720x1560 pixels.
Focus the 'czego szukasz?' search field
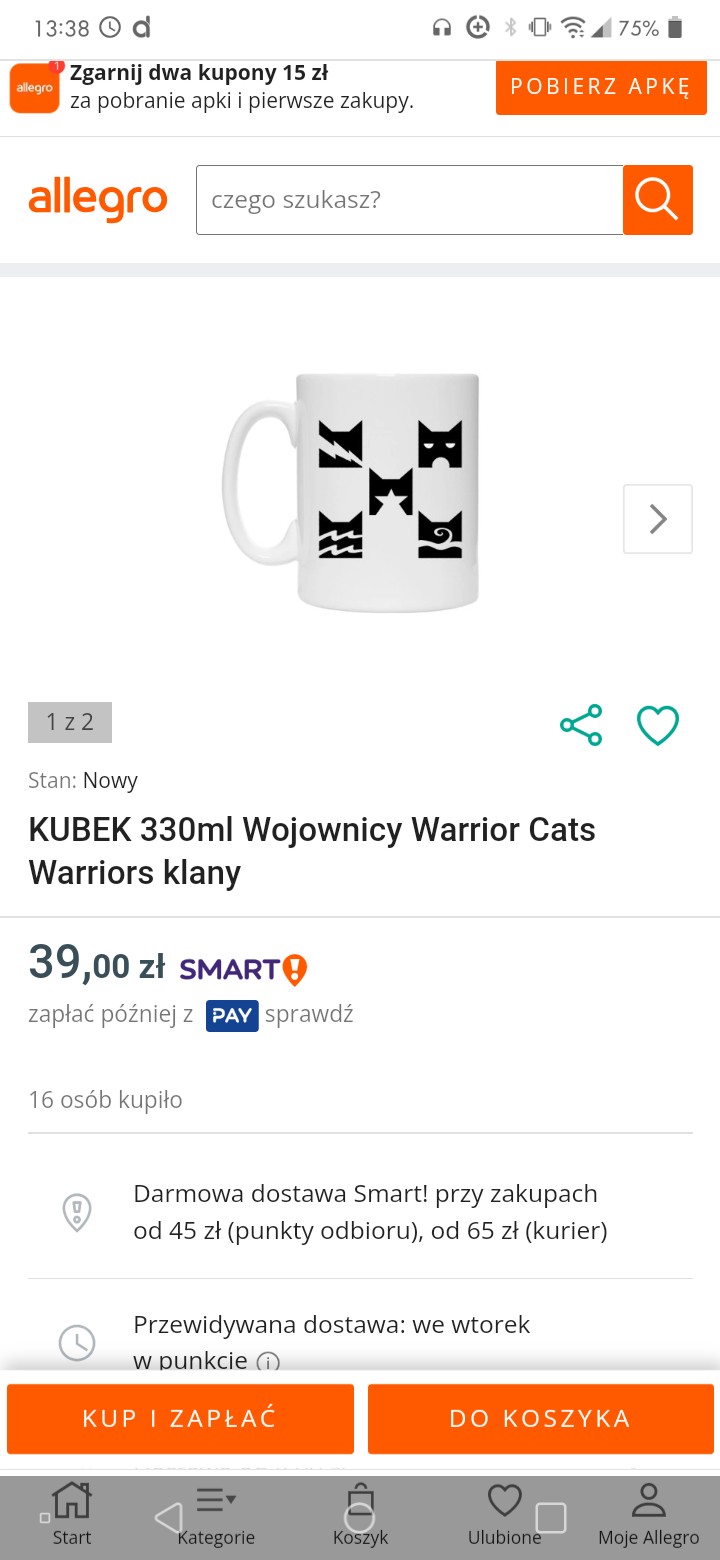(x=409, y=200)
